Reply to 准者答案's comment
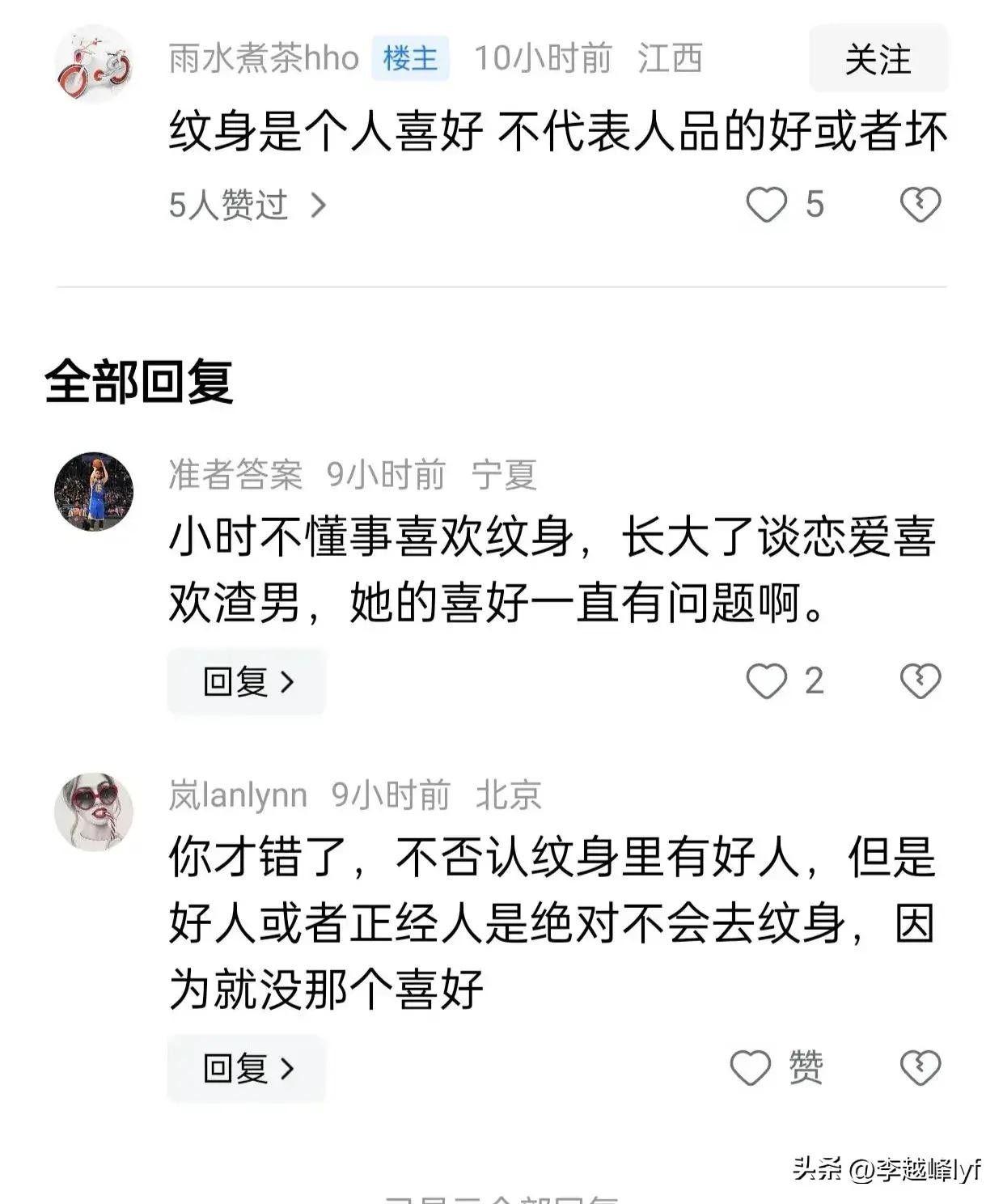1003x1204 pixels. click(x=247, y=682)
